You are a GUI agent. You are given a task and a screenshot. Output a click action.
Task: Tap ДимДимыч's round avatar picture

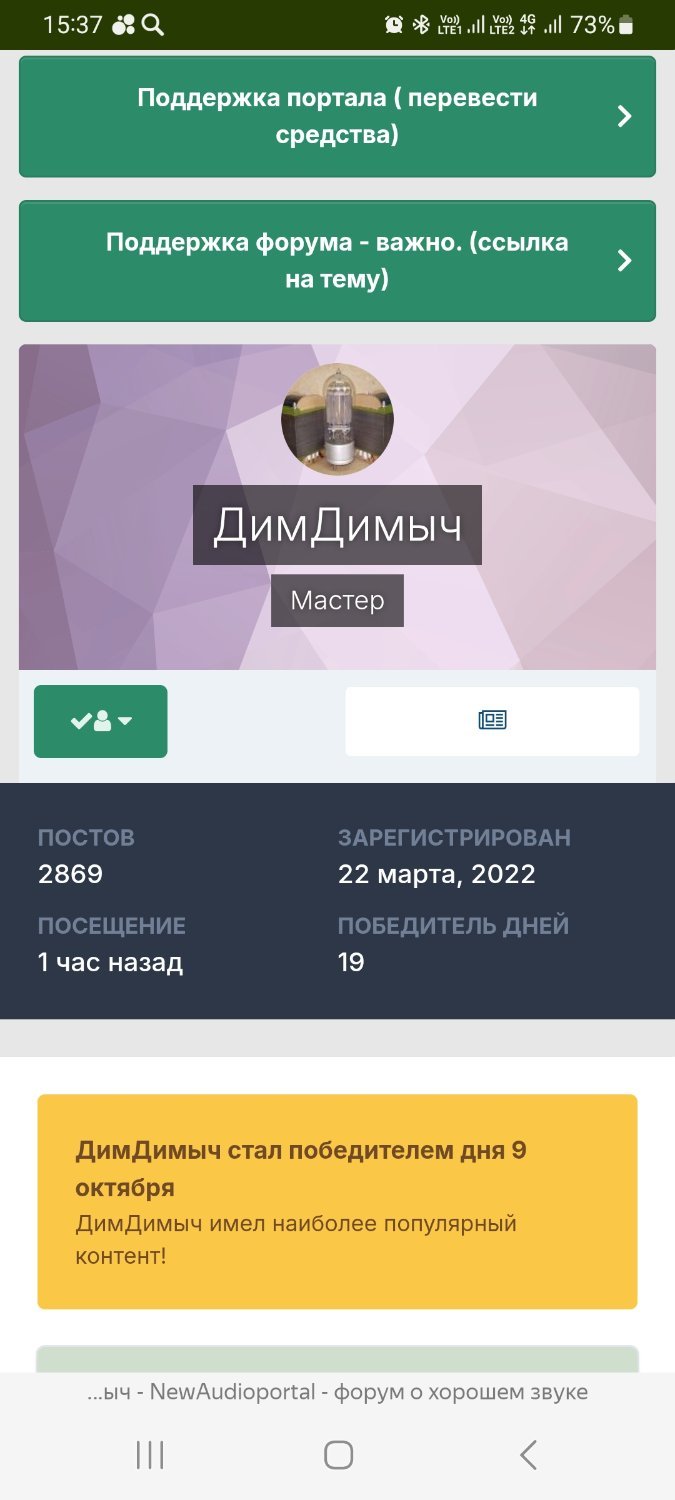(x=337, y=419)
